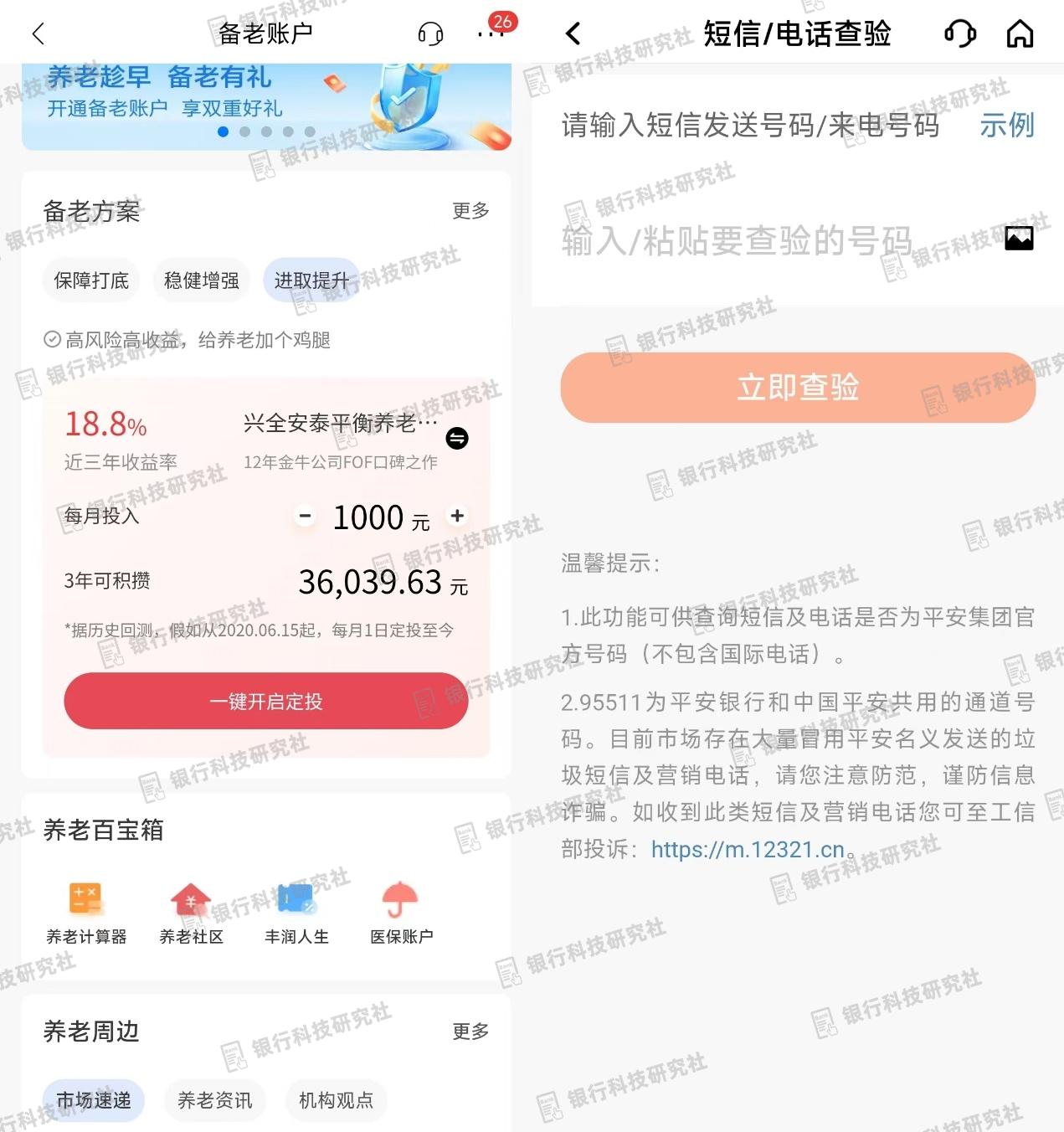Image resolution: width=1064 pixels, height=1132 pixels.
Task: Tap the back arrow on 短信/电话查验 page
Action: [x=573, y=33]
